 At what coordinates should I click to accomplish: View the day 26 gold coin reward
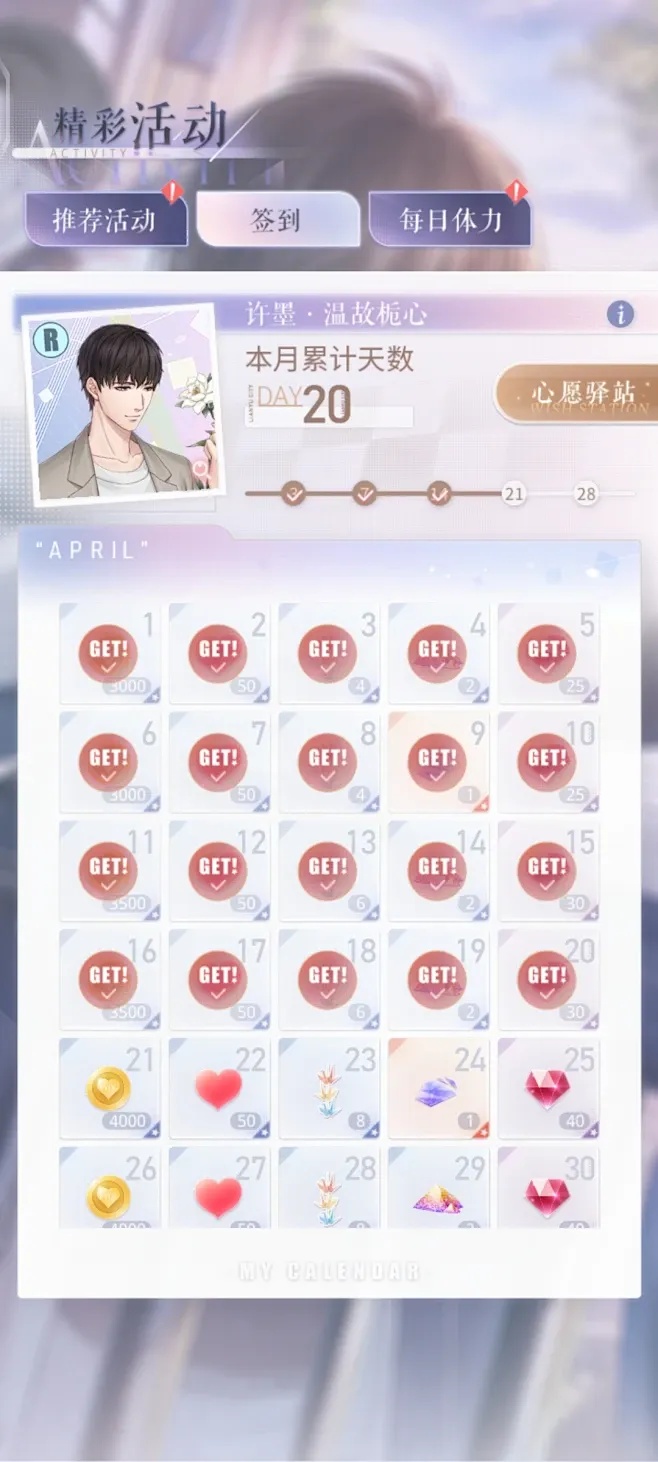[x=109, y=1188]
